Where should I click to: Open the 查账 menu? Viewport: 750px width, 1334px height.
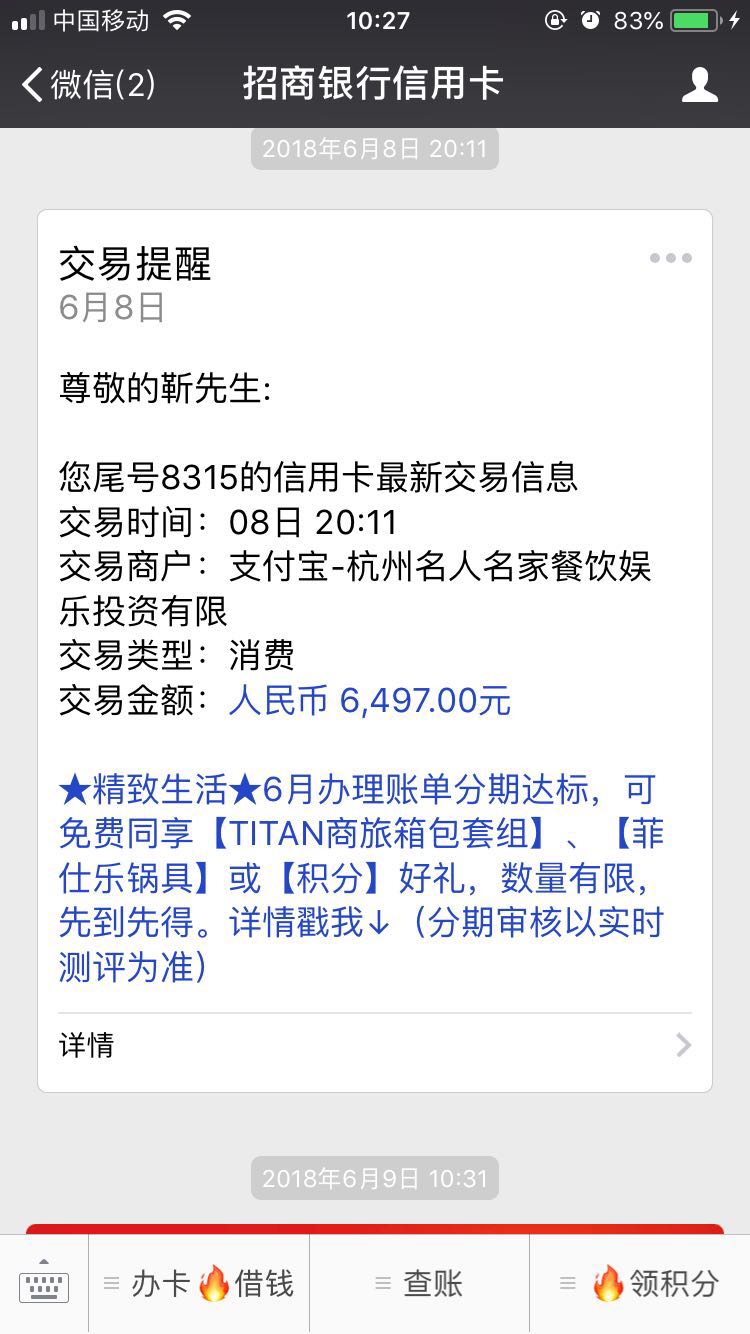tap(419, 1284)
